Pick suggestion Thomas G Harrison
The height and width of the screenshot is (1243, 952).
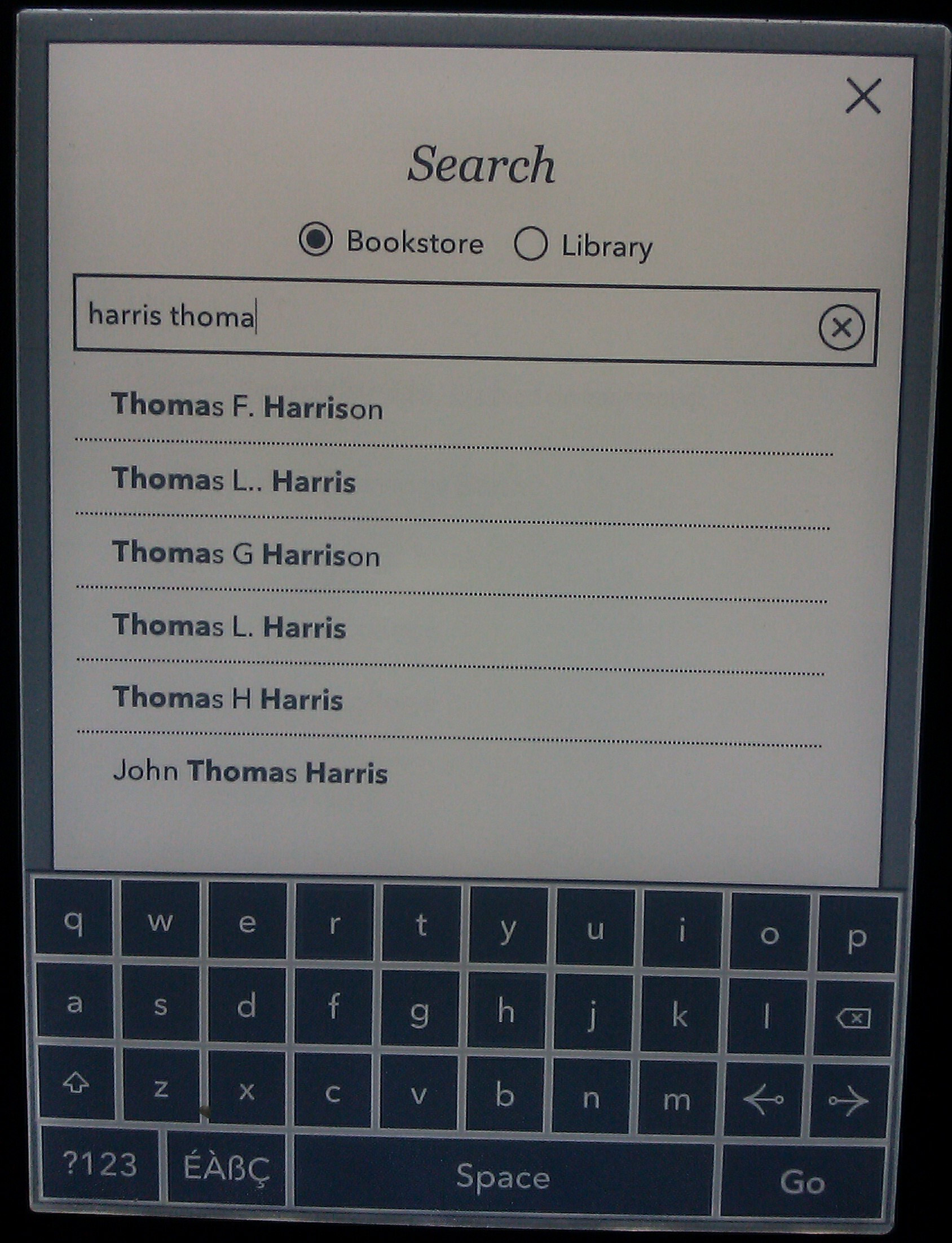coord(246,554)
